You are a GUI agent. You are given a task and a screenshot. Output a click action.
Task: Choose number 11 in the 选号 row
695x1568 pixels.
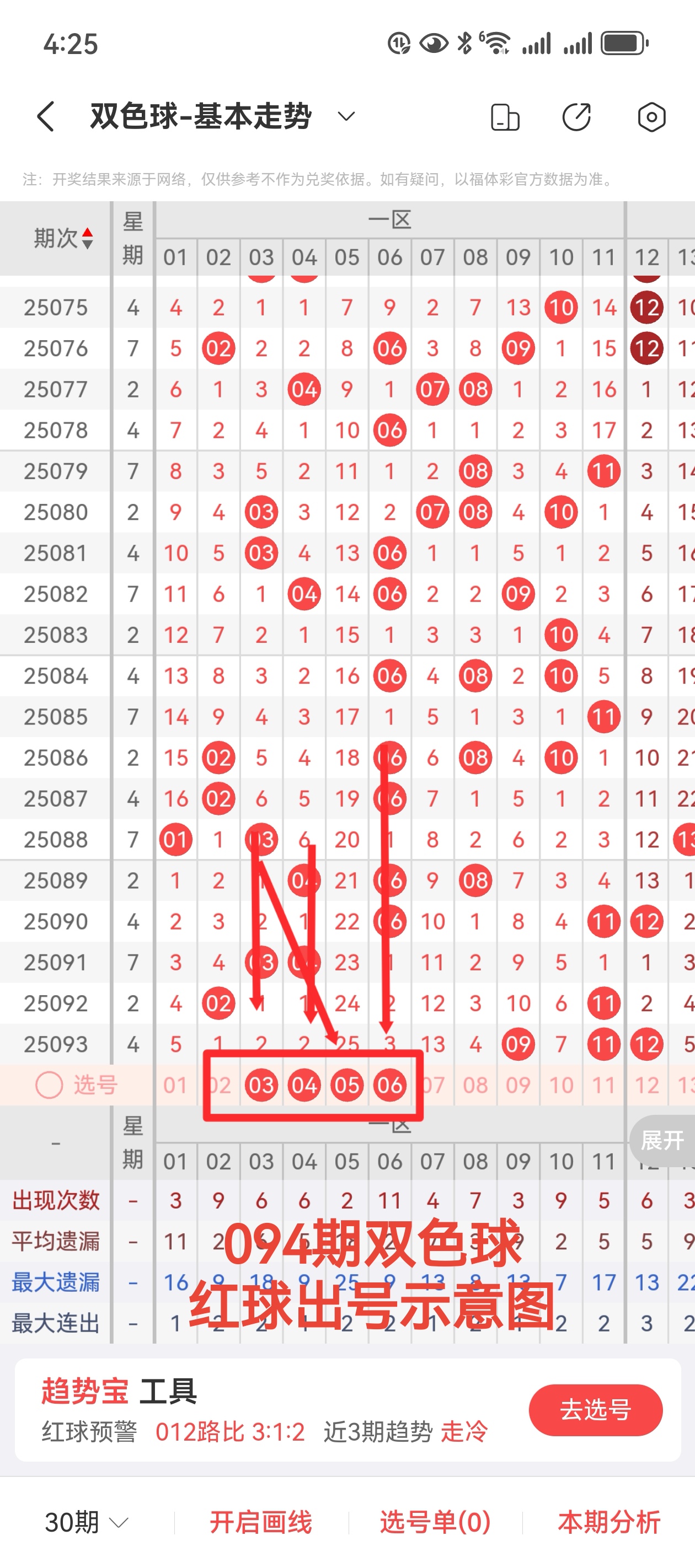tap(603, 1084)
